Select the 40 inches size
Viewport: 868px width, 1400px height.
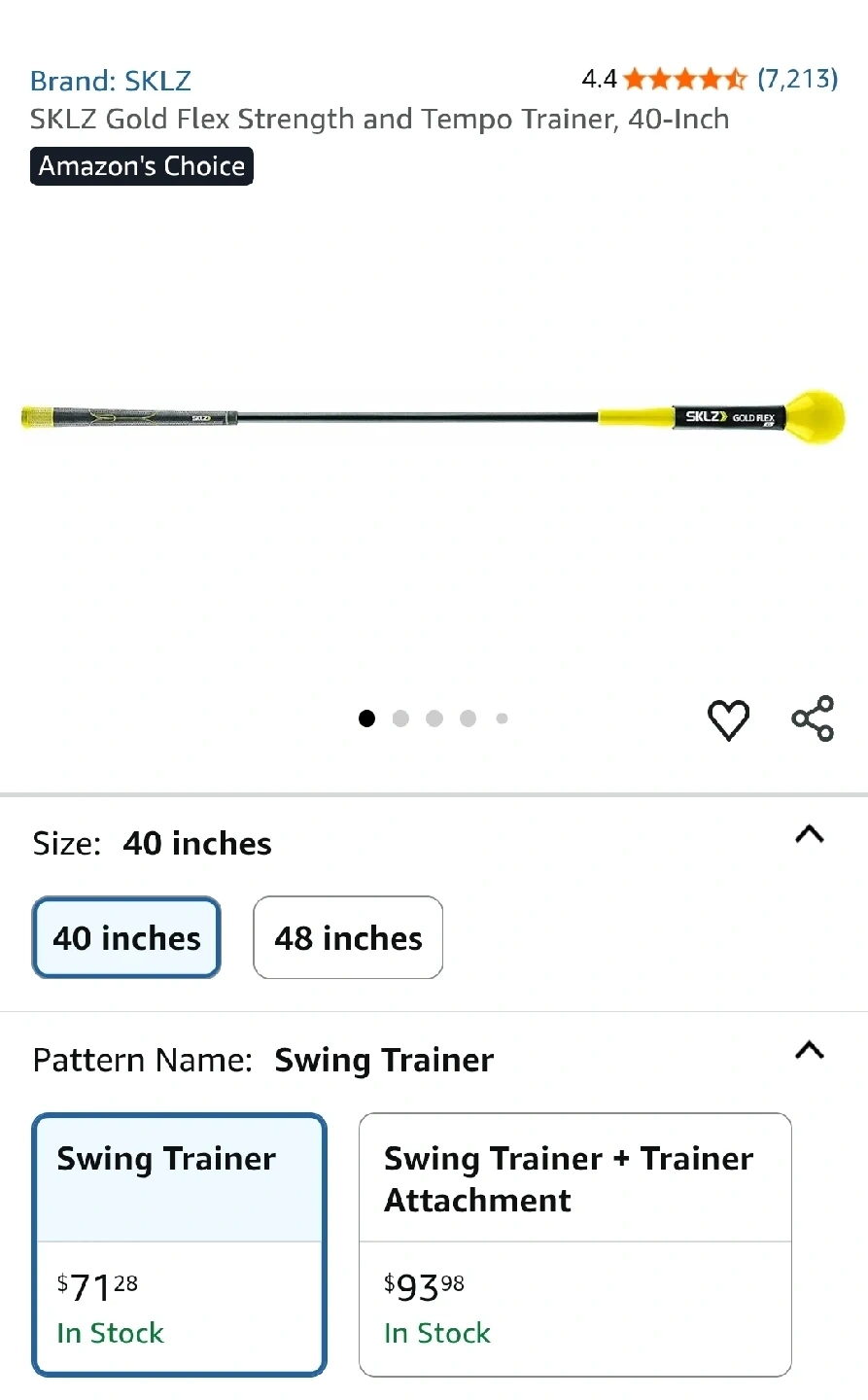pos(127,938)
